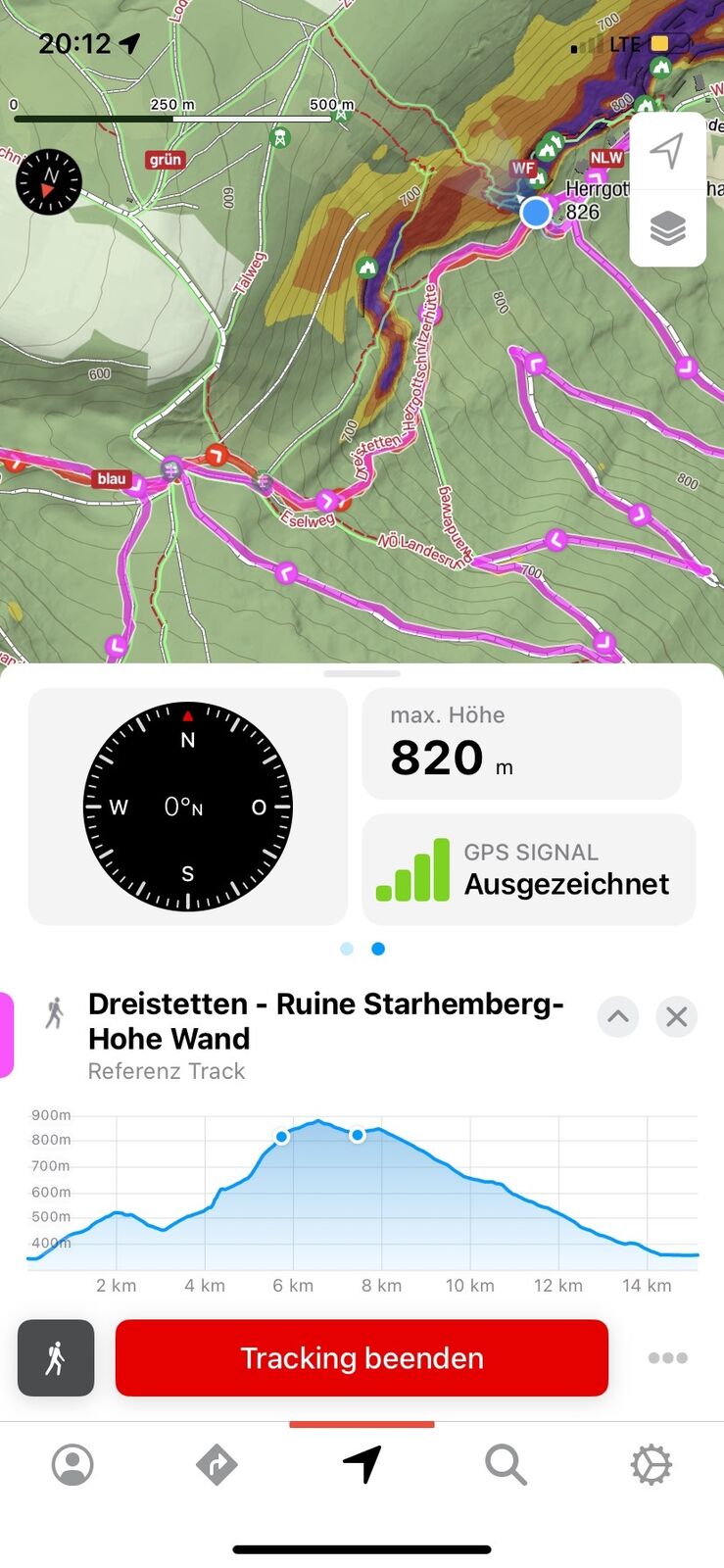Switch to the profile tab
724x1568 pixels.
point(72,1465)
